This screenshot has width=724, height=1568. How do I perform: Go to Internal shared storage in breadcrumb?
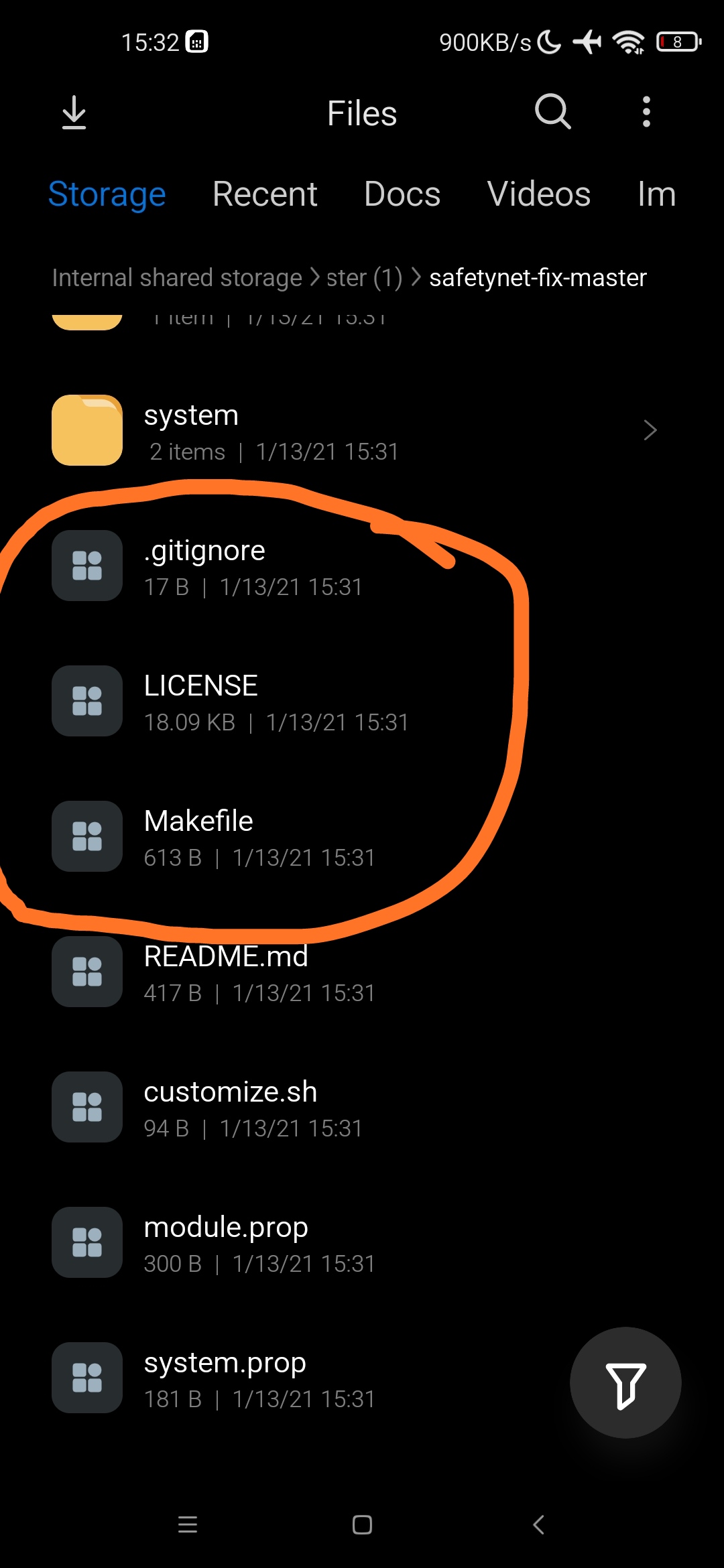pyautogui.click(x=177, y=277)
